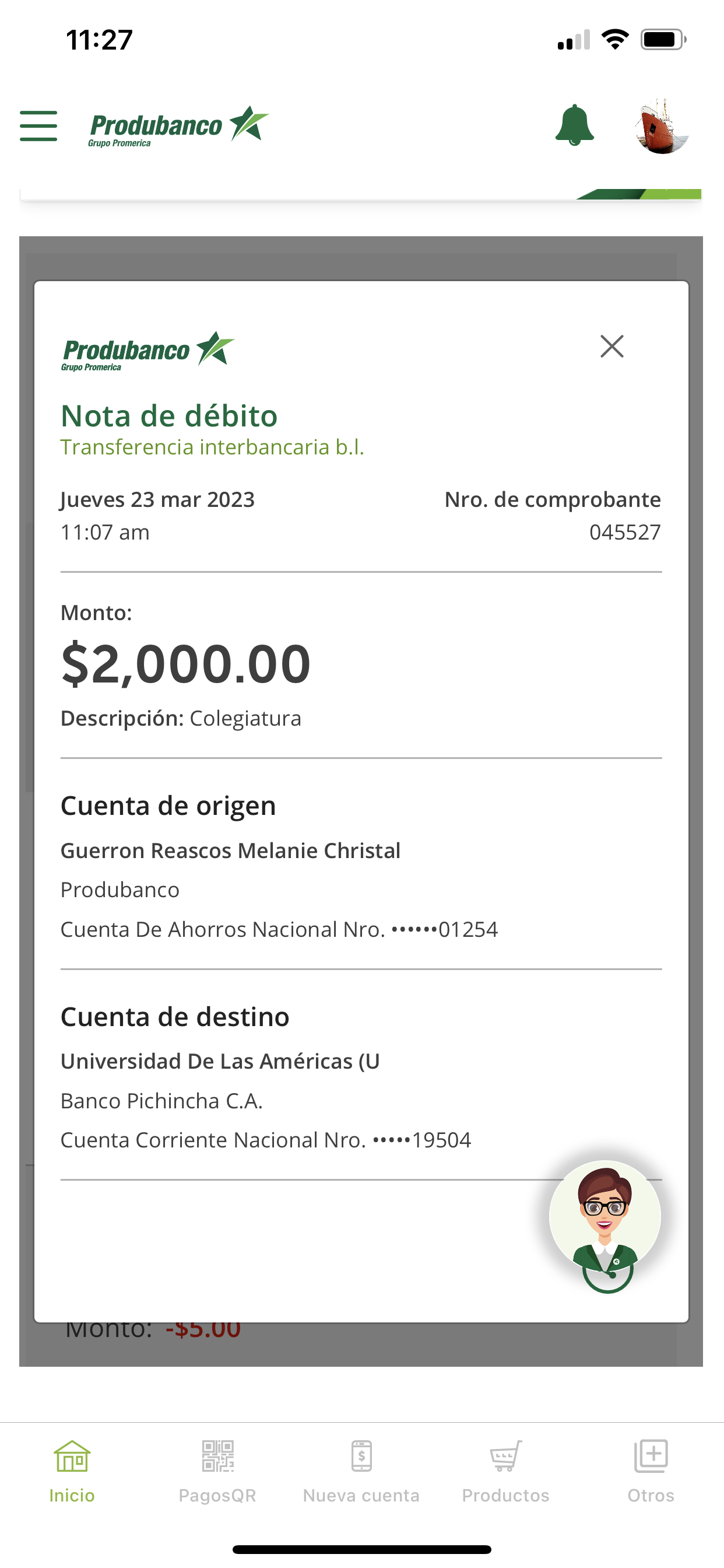Open the hamburger menu
Screen dimensions: 724x1568
pos(38,126)
